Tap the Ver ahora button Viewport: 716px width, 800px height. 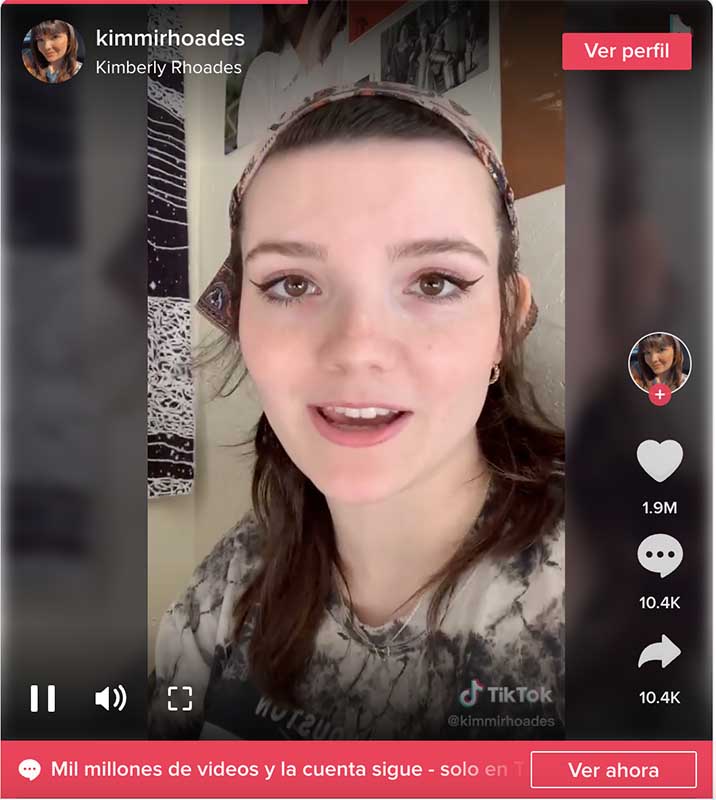tap(613, 770)
